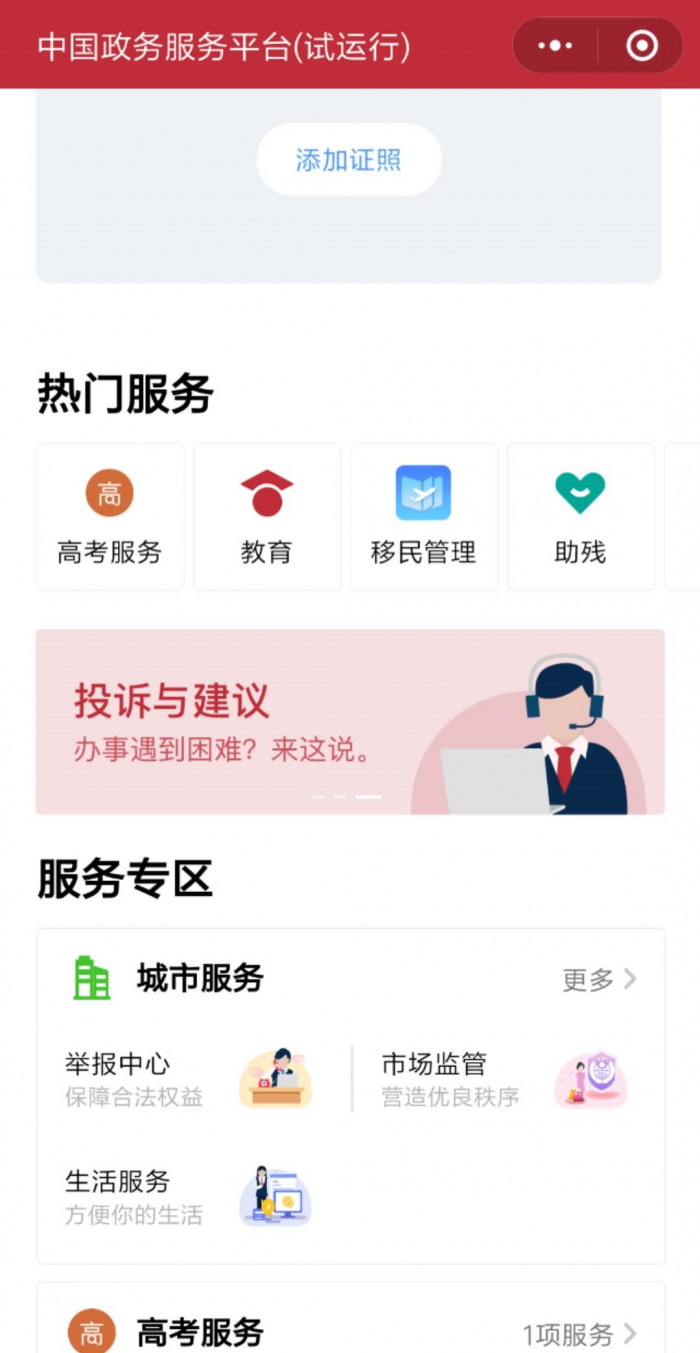Close the mini program
The height and width of the screenshot is (1353, 700).
(641, 46)
